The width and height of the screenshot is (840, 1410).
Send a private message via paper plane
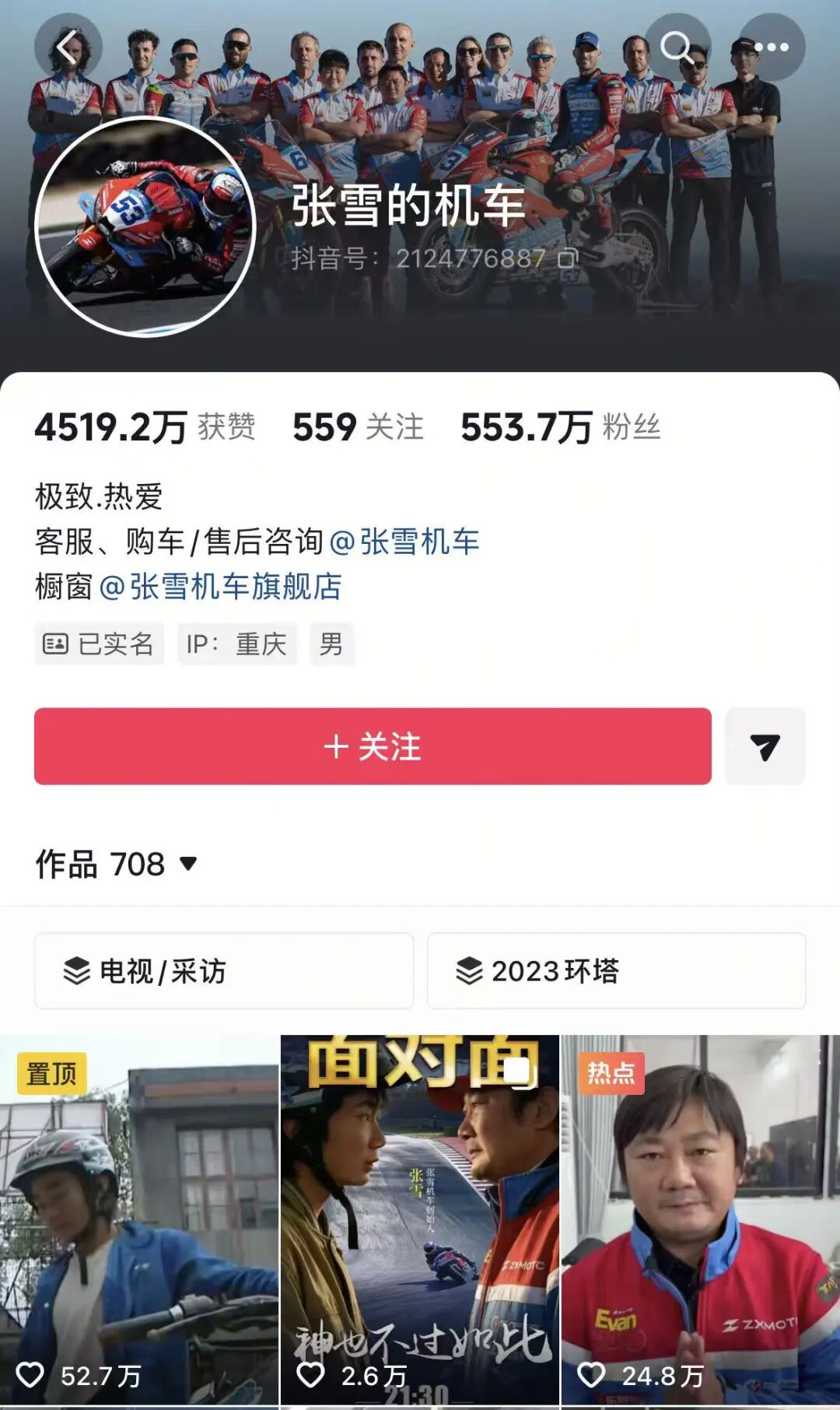coord(765,746)
